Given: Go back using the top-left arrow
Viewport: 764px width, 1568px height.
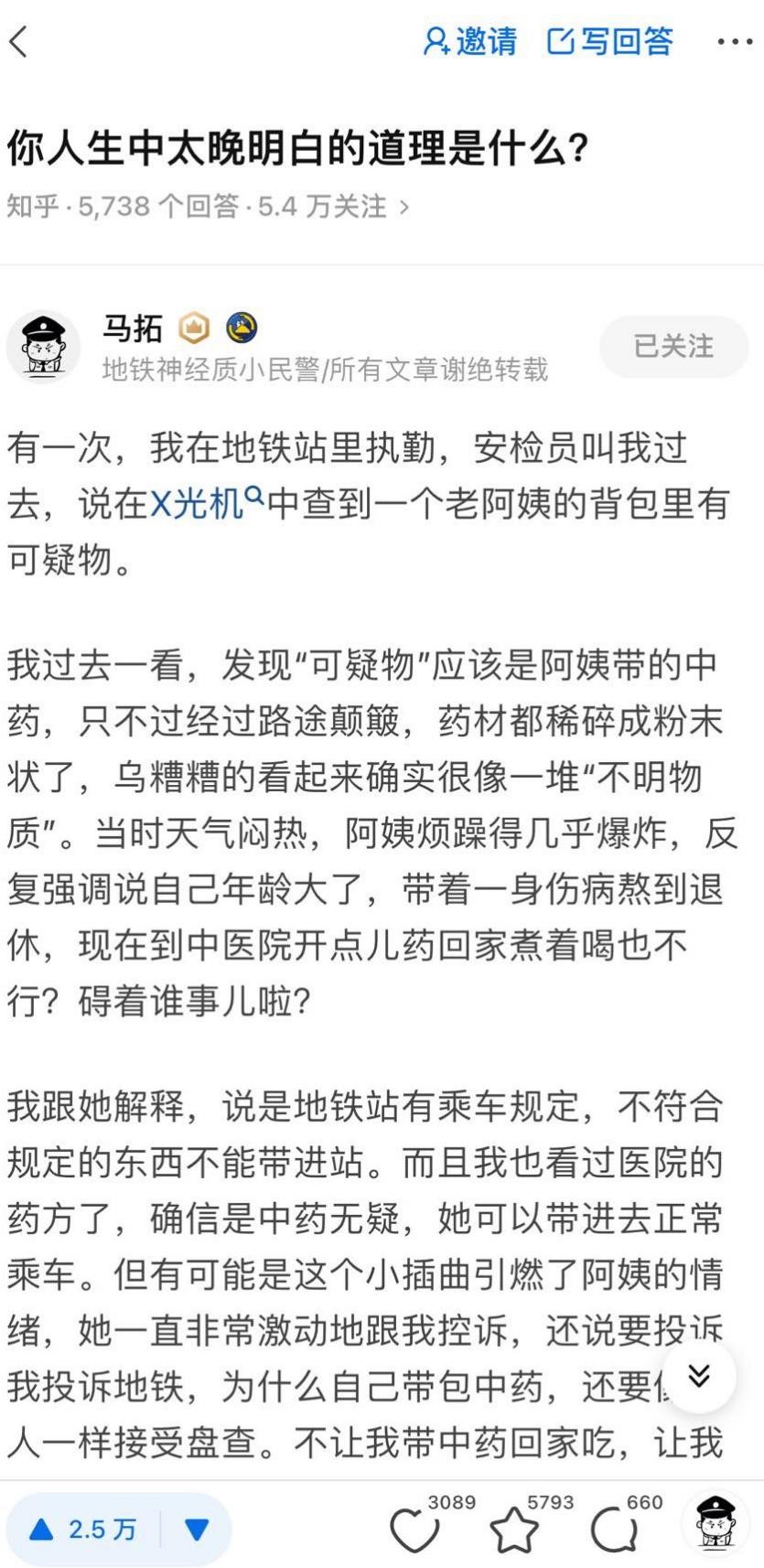Looking at the screenshot, I should click(x=18, y=42).
